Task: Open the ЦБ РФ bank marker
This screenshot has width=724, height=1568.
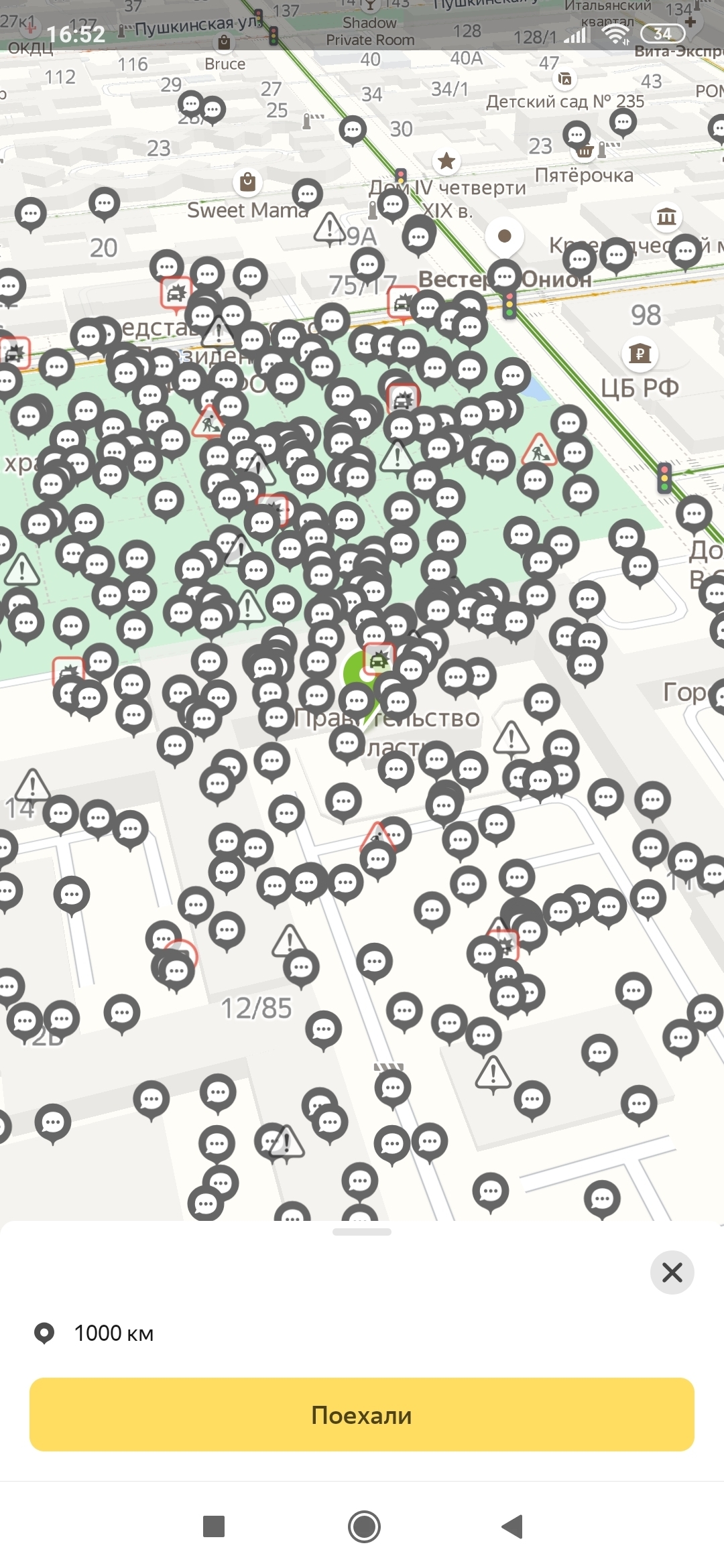Action: (x=640, y=353)
